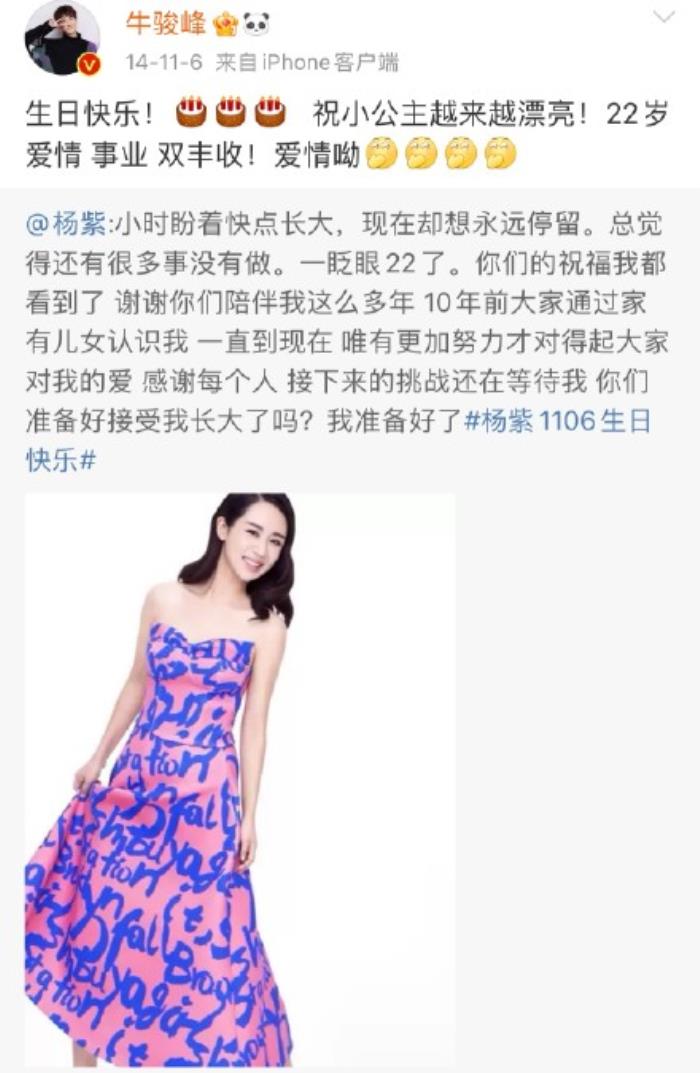700x1073 pixels.
Task: Open the username 牛骏峰
Action: click(166, 24)
